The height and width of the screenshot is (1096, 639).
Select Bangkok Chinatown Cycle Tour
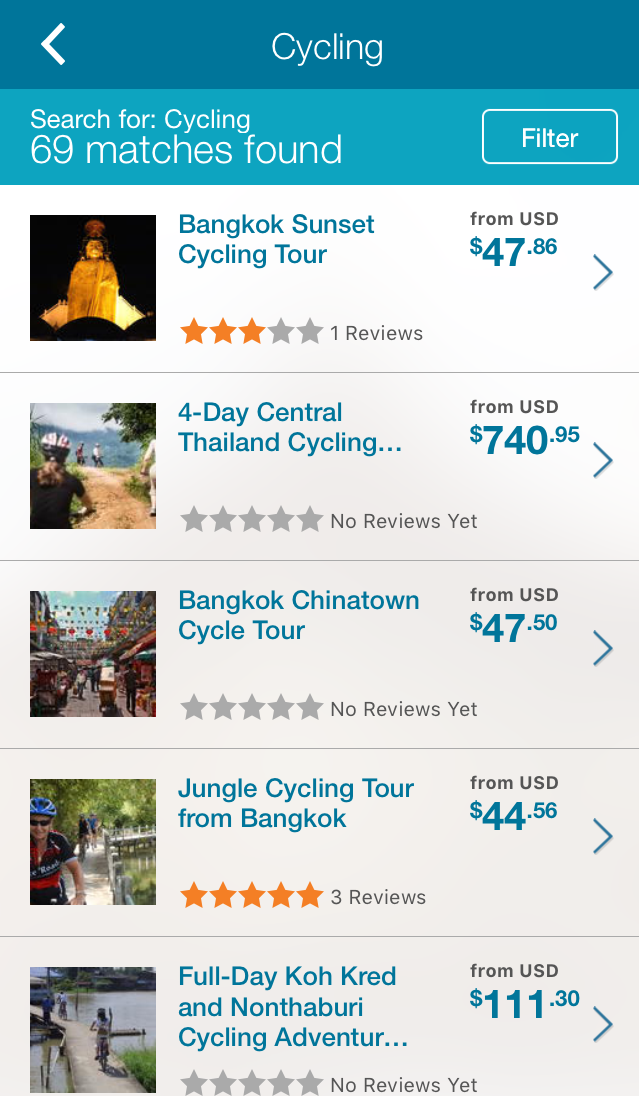[320, 655]
